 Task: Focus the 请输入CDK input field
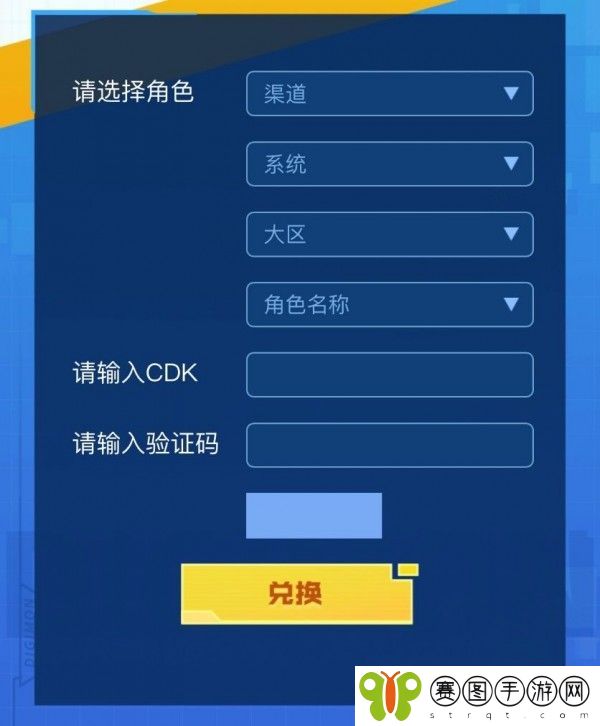pyautogui.click(x=389, y=375)
